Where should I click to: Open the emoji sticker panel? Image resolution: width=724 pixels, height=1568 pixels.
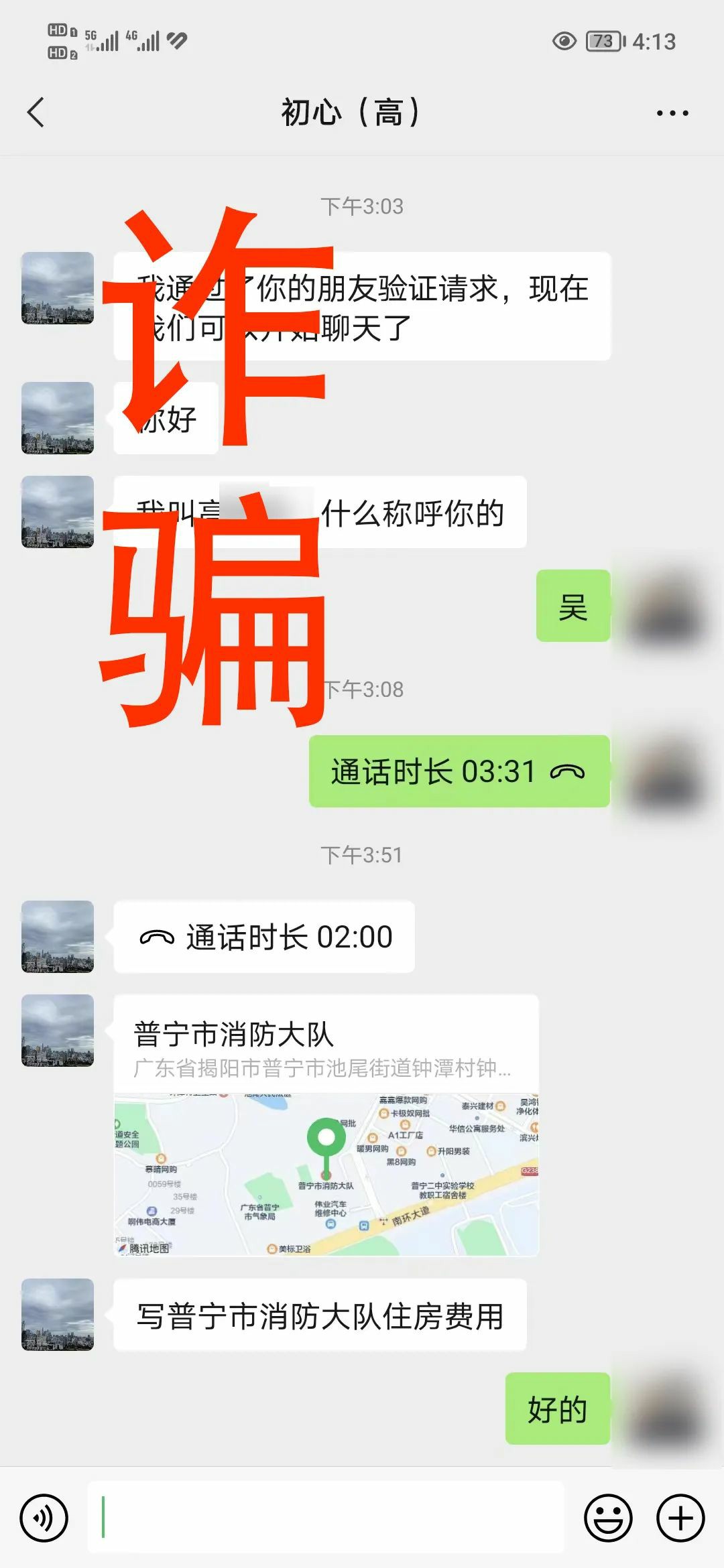click(608, 1518)
